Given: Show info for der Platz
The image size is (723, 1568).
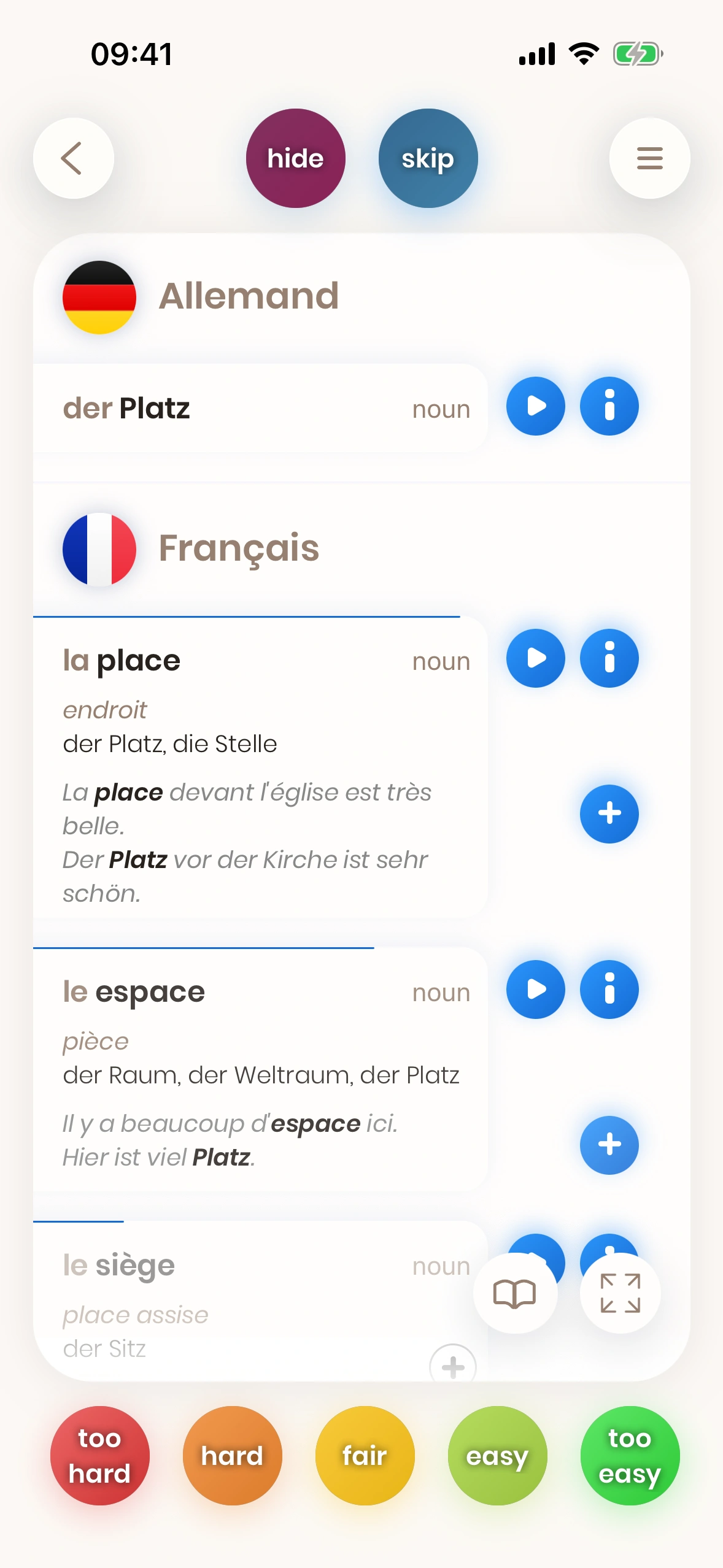Looking at the screenshot, I should point(609,406).
